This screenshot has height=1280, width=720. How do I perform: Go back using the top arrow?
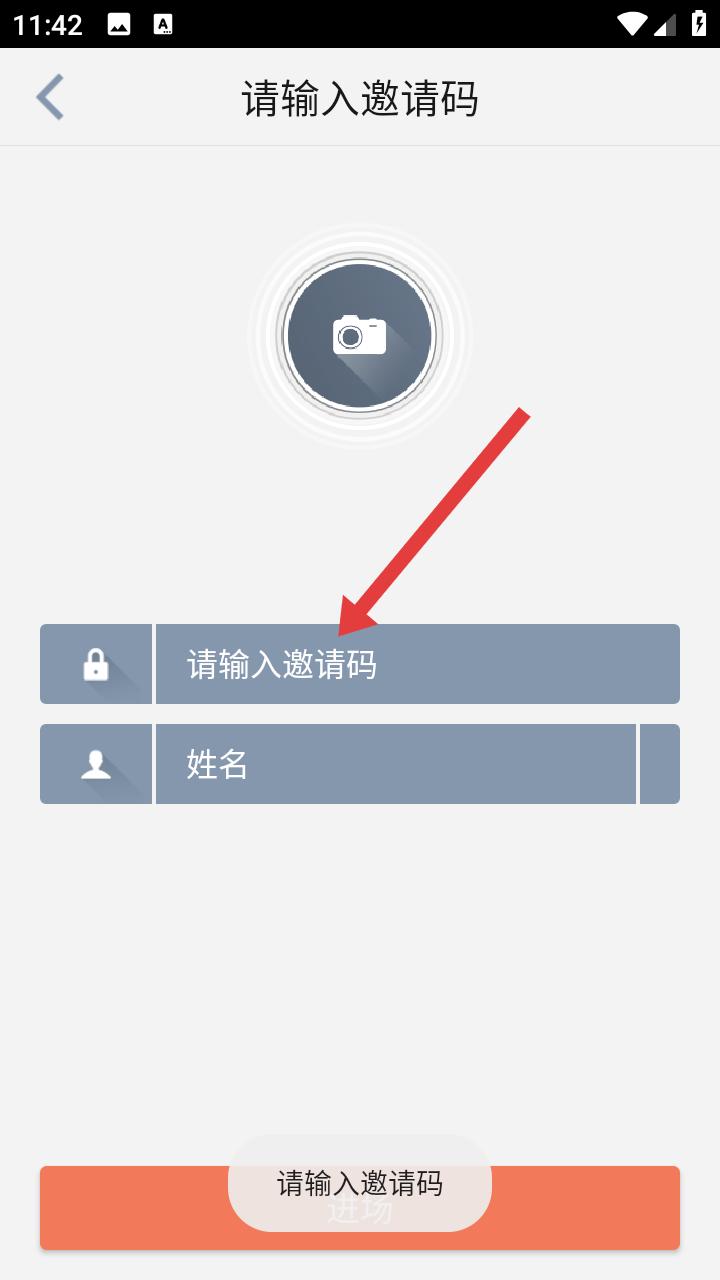[50, 97]
